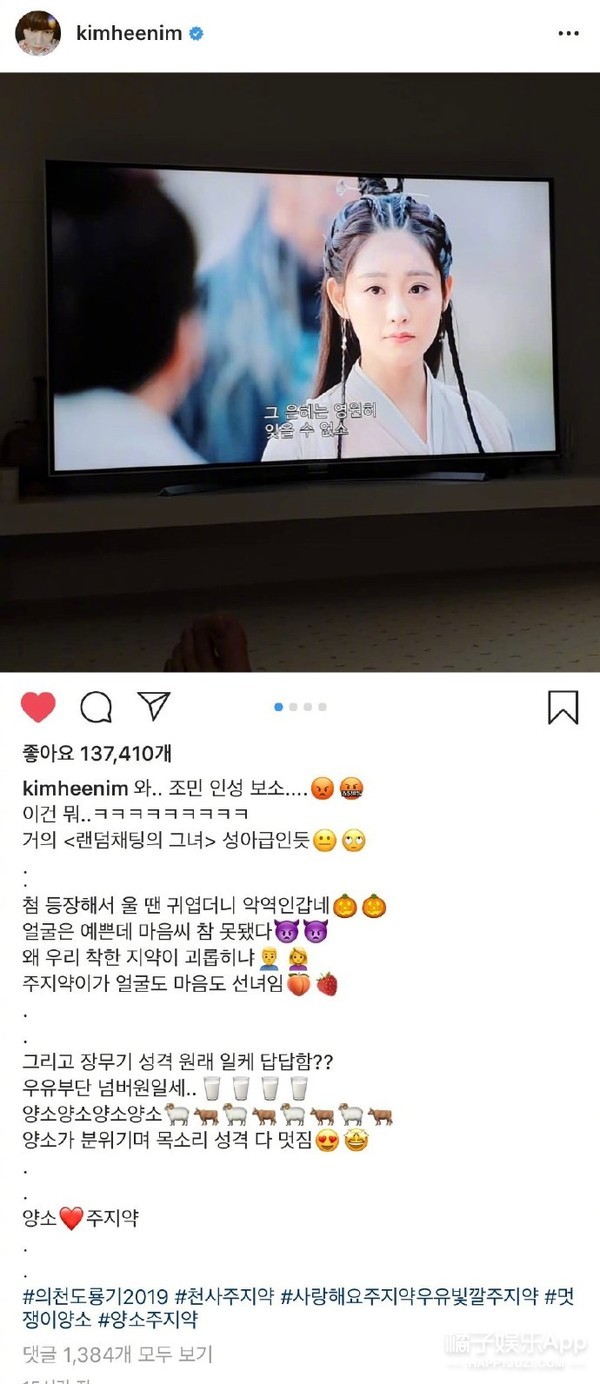The height and width of the screenshot is (1384, 600).
Task: Share post via paper plane icon
Action: pyautogui.click(x=153, y=706)
